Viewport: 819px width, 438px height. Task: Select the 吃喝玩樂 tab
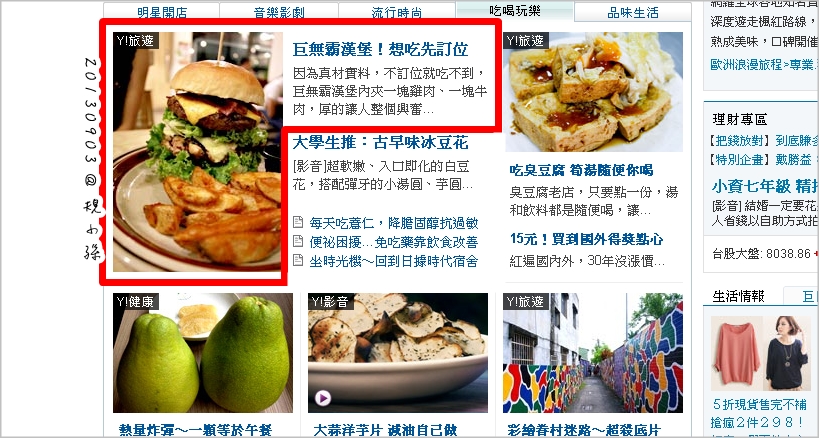click(x=515, y=11)
